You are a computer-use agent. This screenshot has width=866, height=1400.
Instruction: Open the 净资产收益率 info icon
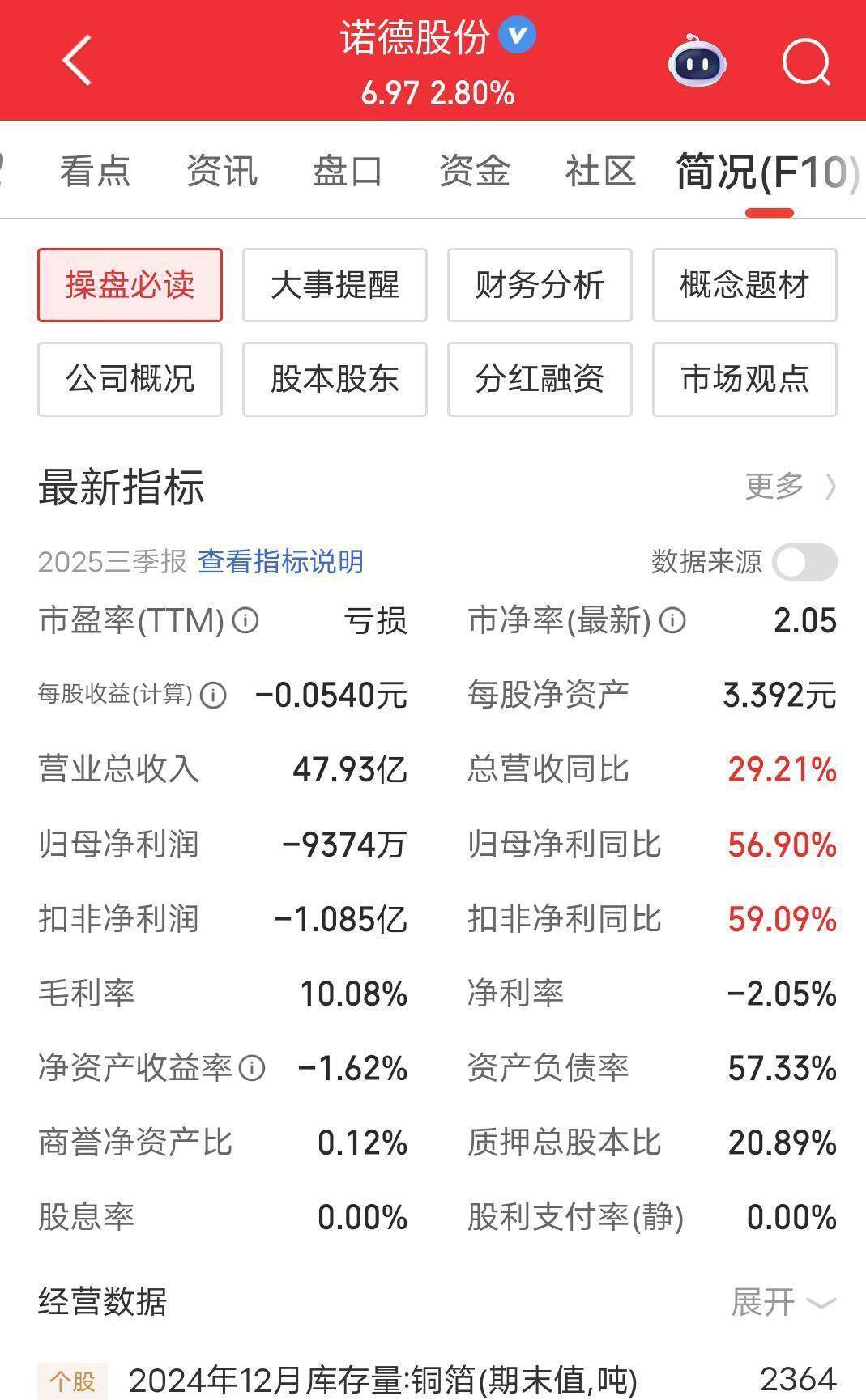[x=255, y=1067]
